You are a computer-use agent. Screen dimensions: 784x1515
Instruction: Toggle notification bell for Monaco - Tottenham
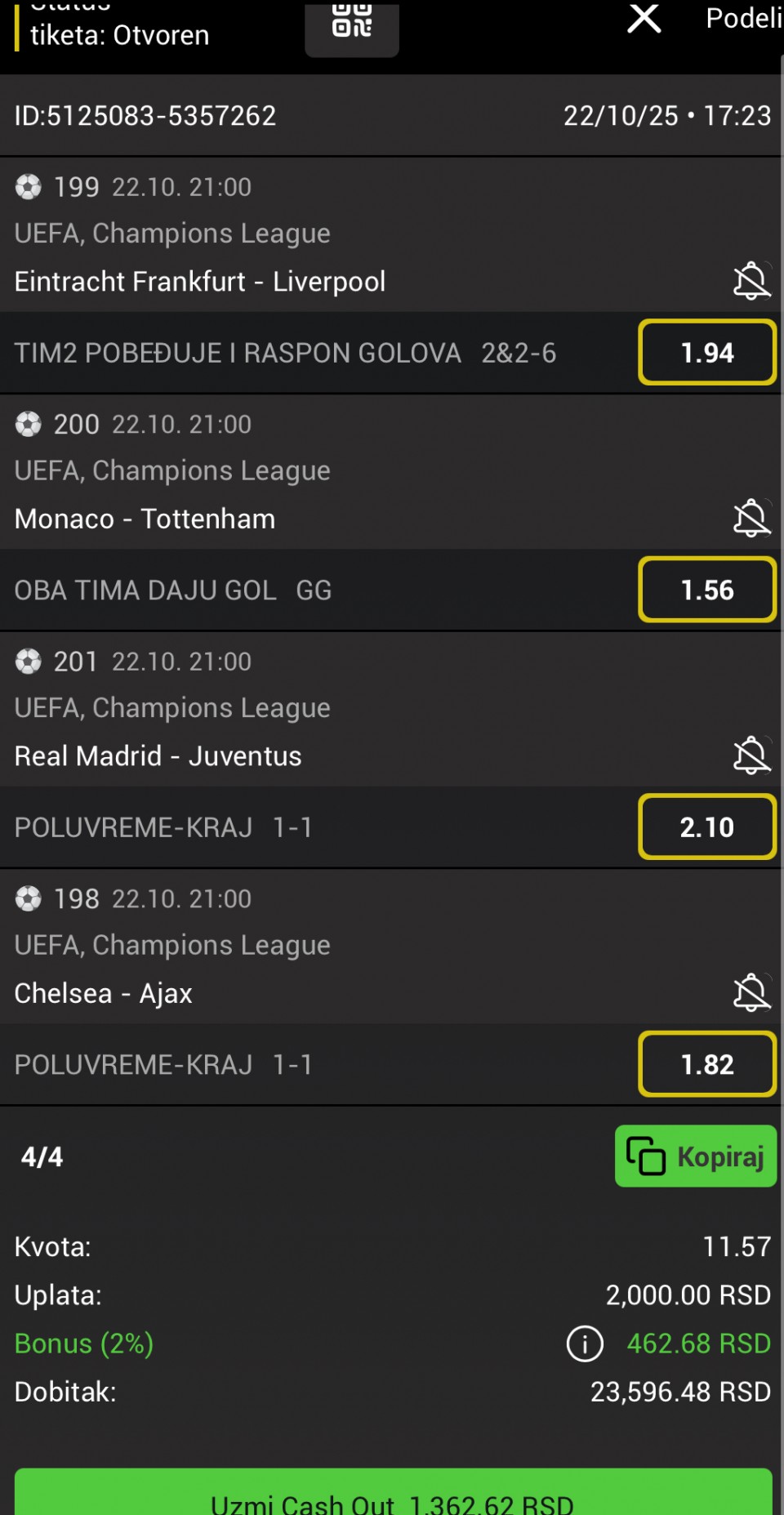(x=751, y=519)
